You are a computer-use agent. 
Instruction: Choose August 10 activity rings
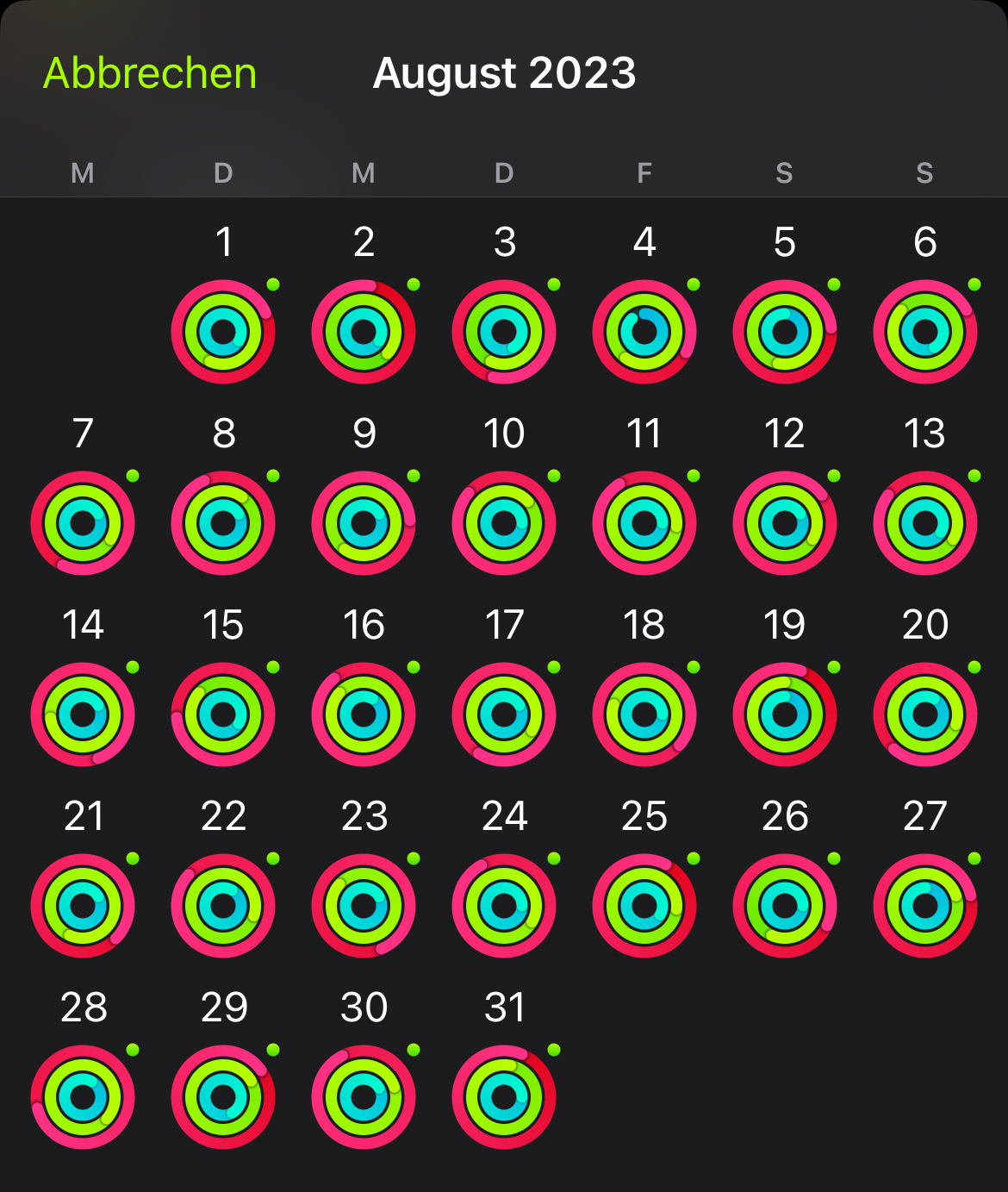504,523
